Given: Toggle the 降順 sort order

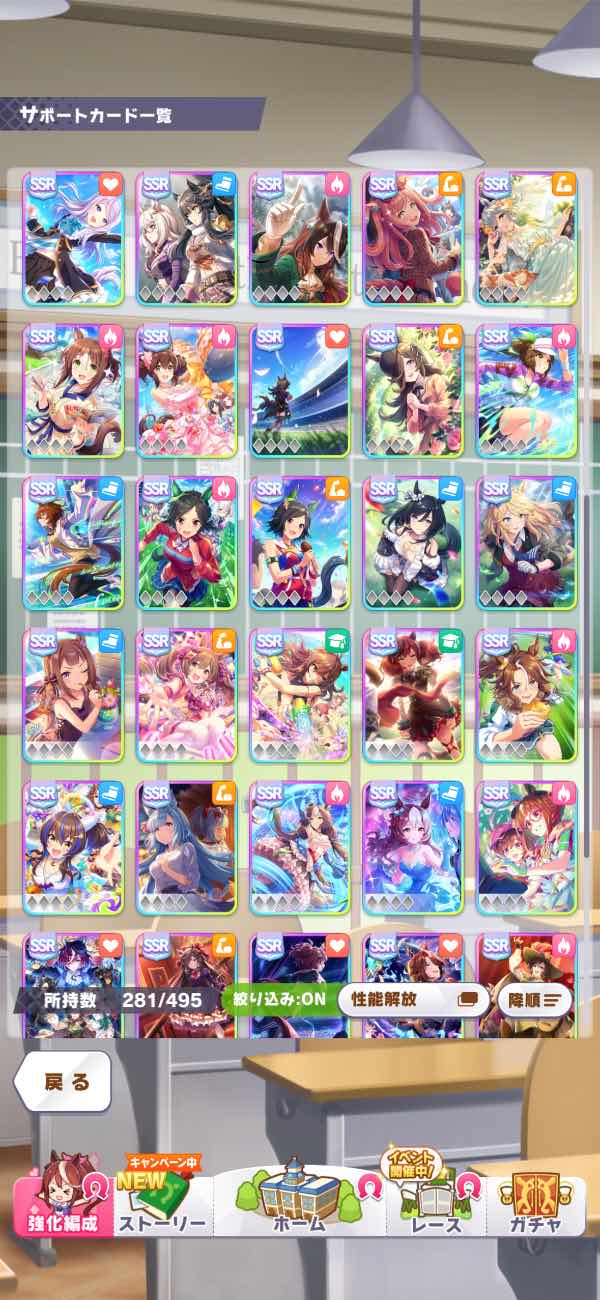Looking at the screenshot, I should pyautogui.click(x=537, y=999).
